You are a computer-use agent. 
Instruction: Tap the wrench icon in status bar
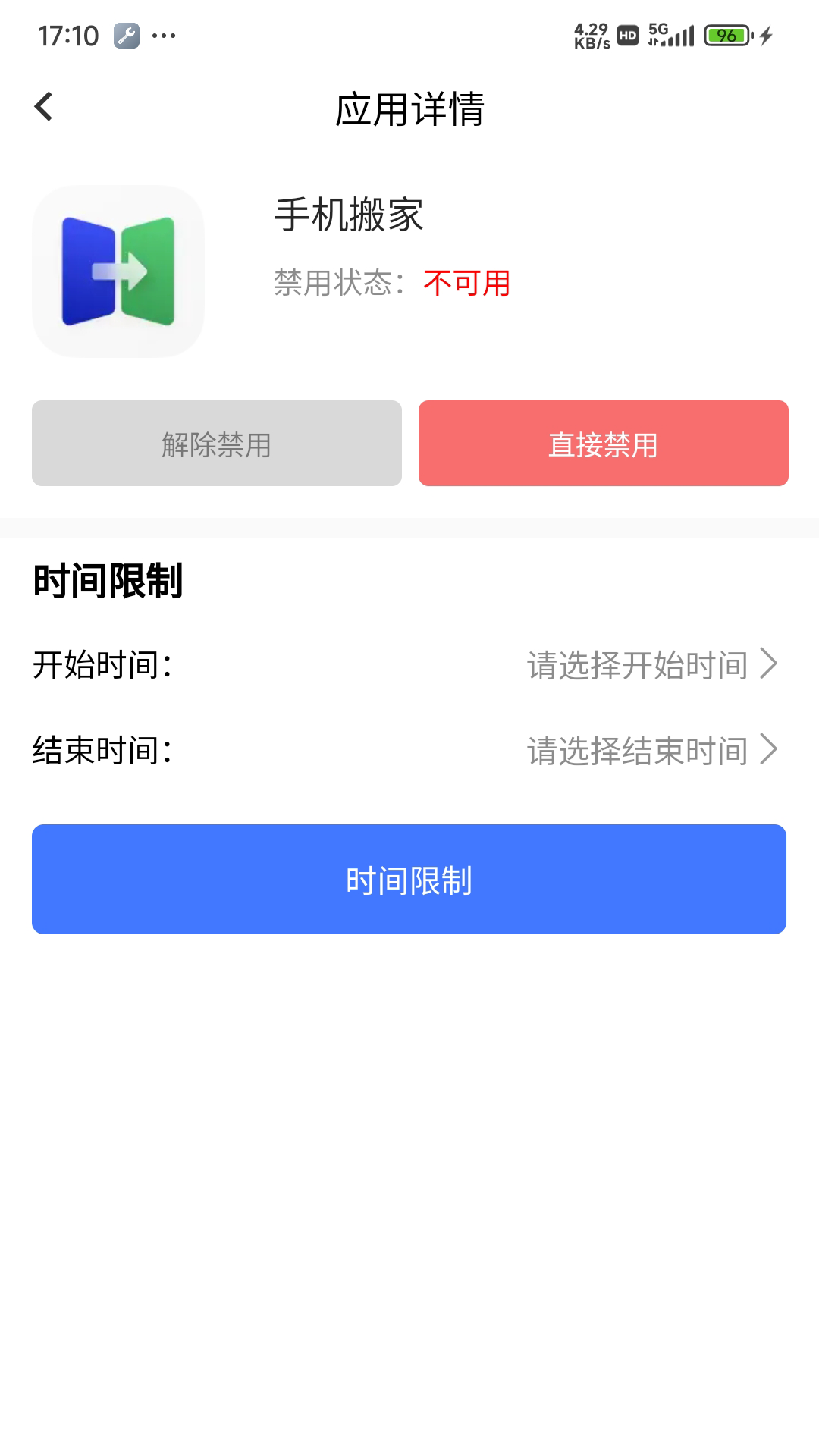coord(126,33)
